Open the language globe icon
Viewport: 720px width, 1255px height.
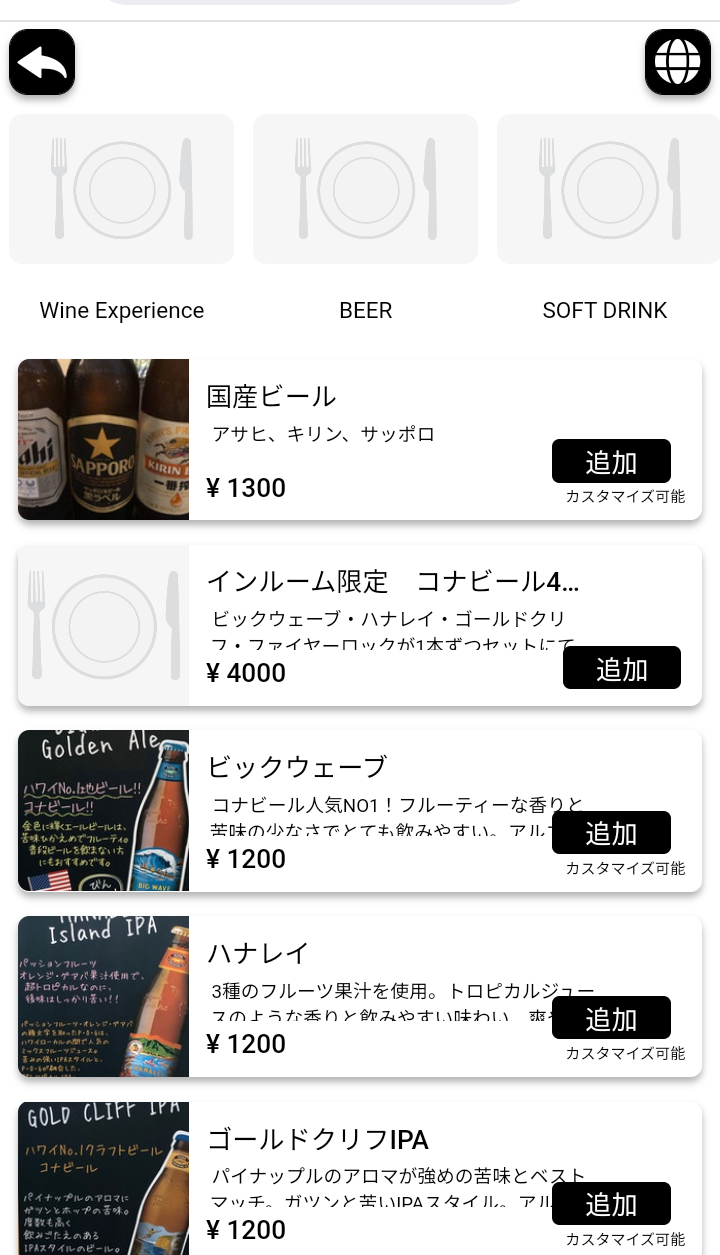[x=677, y=62]
